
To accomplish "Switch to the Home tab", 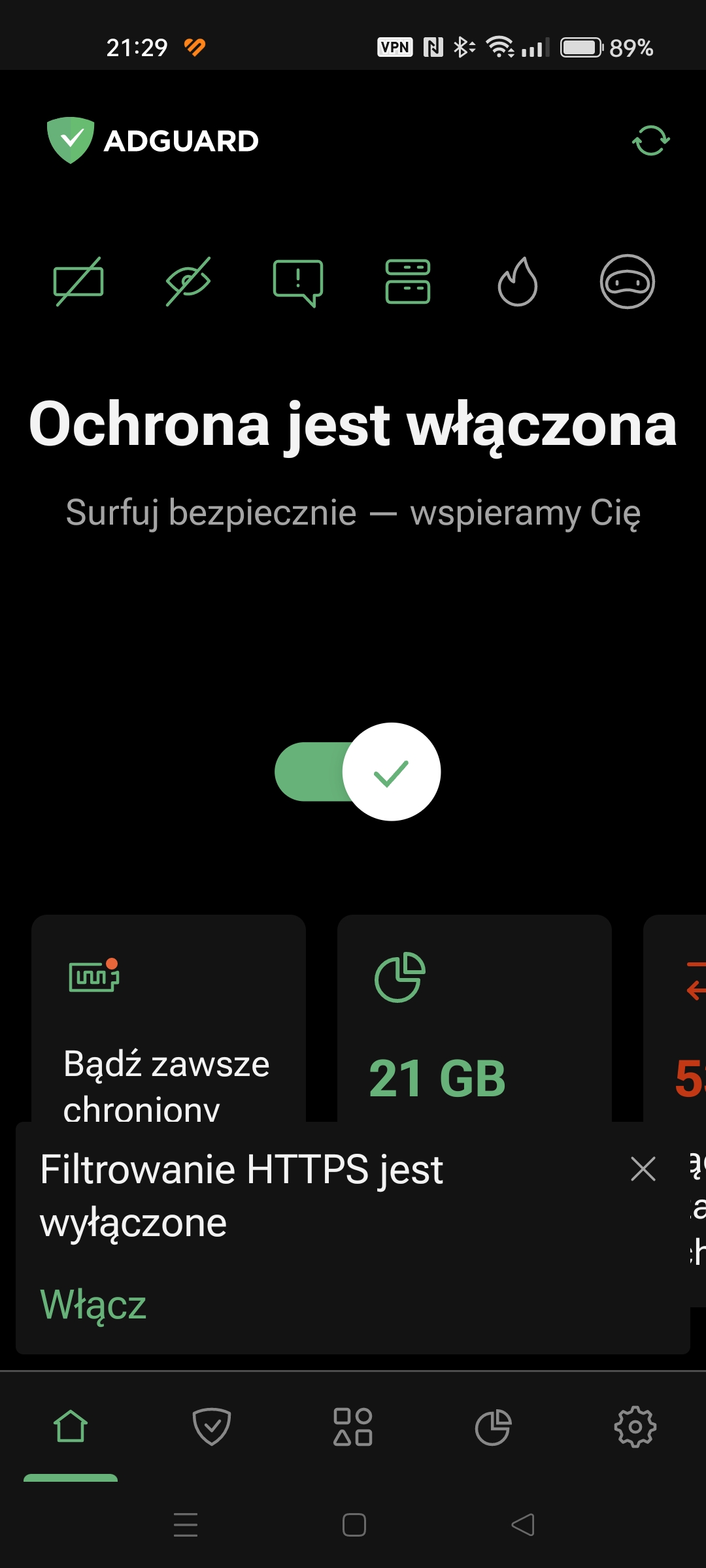I will pos(71,1426).
